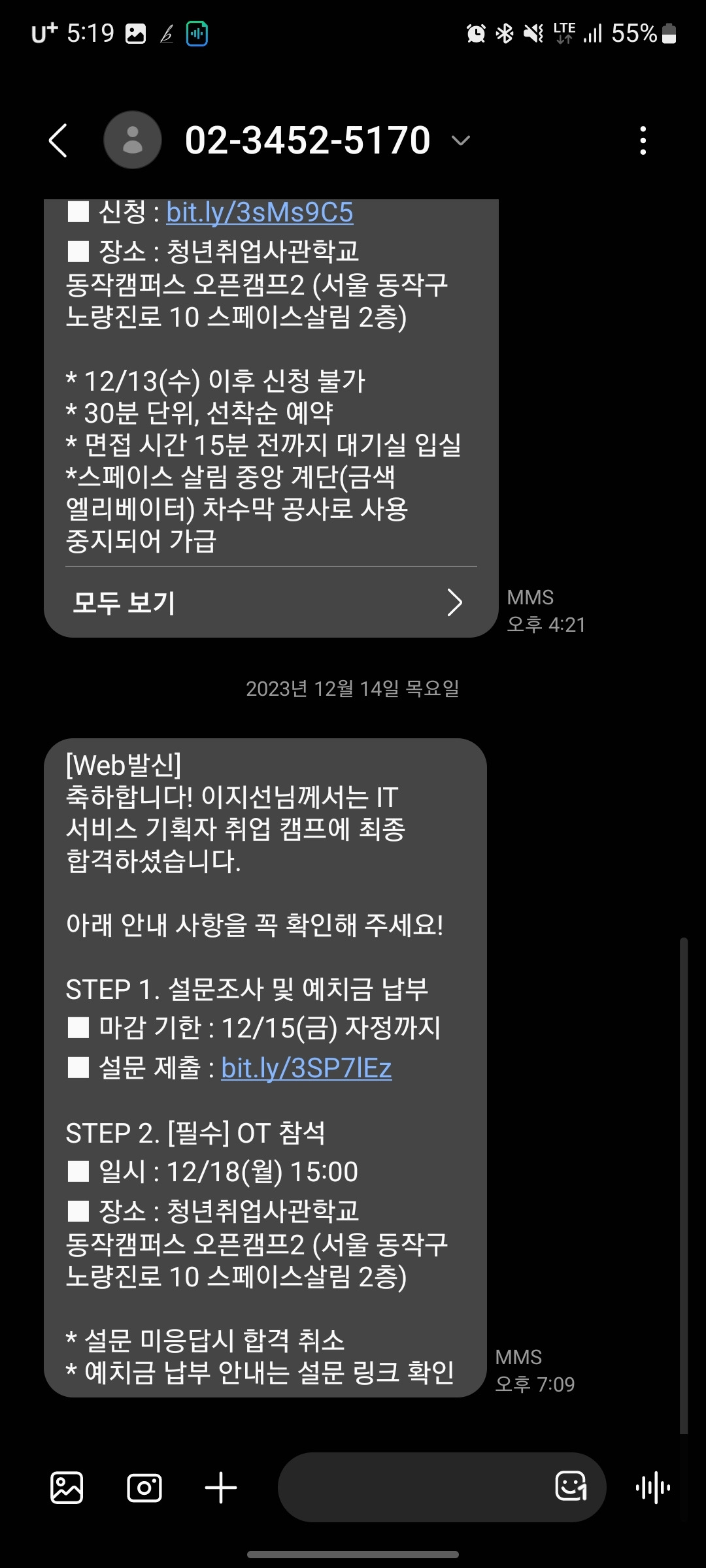
Task: Focus the message text input field
Action: click(412, 1488)
